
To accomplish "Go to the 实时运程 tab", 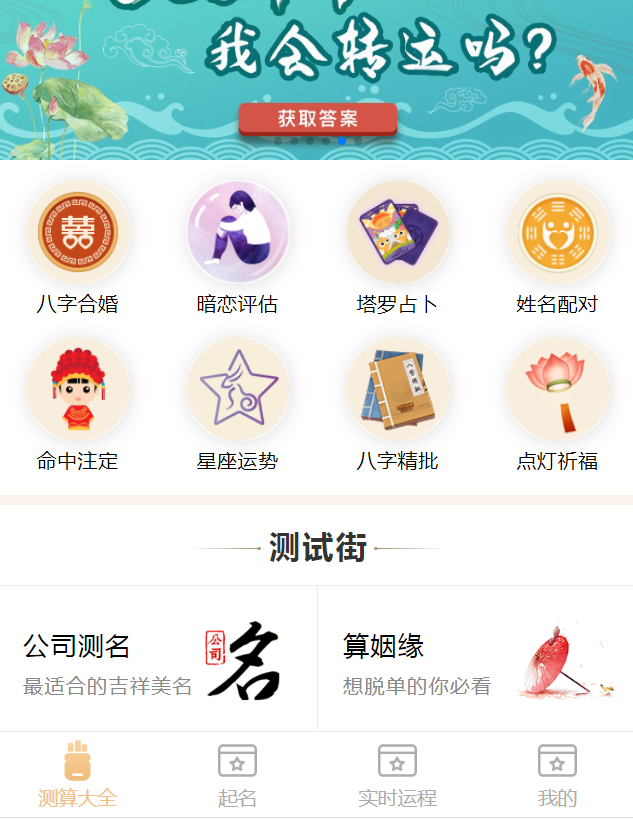I will [397, 776].
